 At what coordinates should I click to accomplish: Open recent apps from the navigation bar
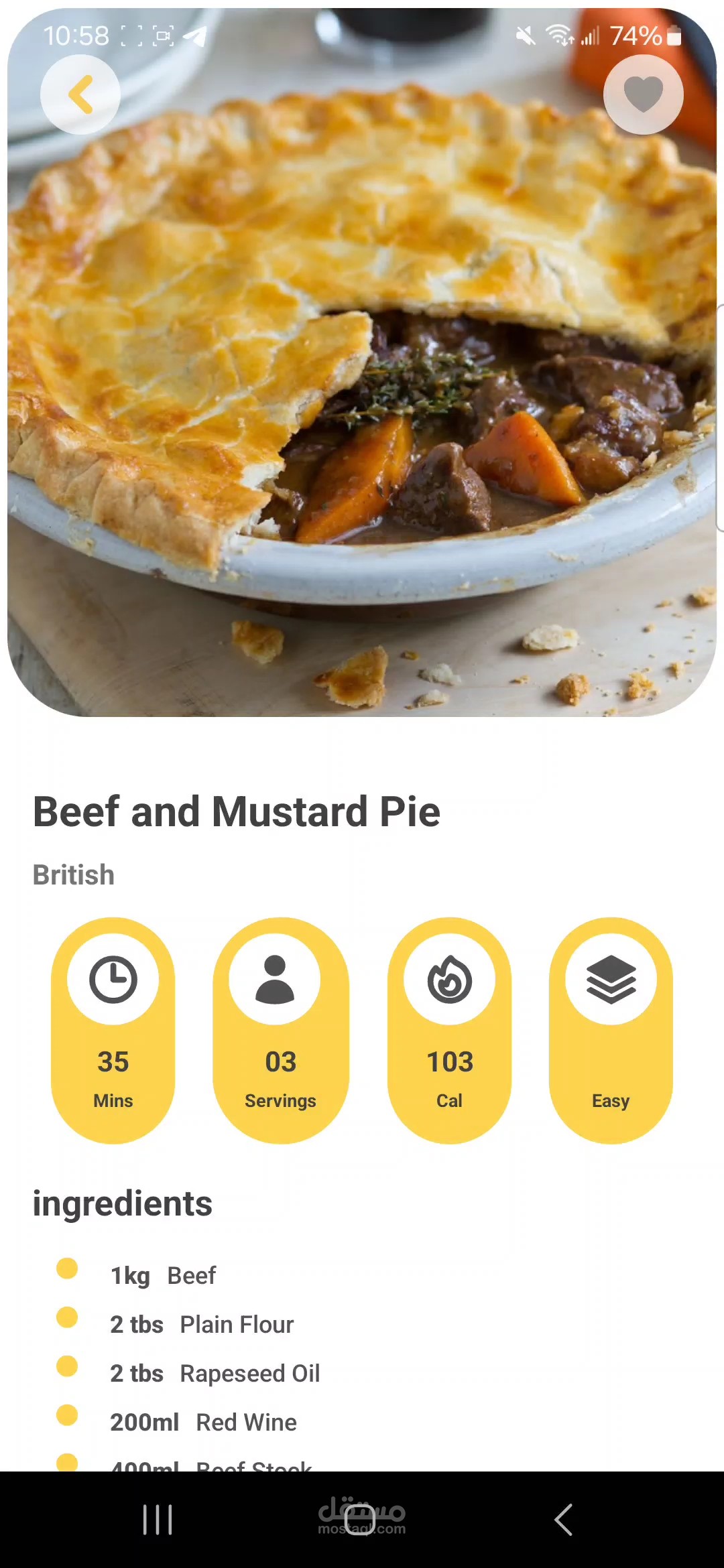(158, 1519)
